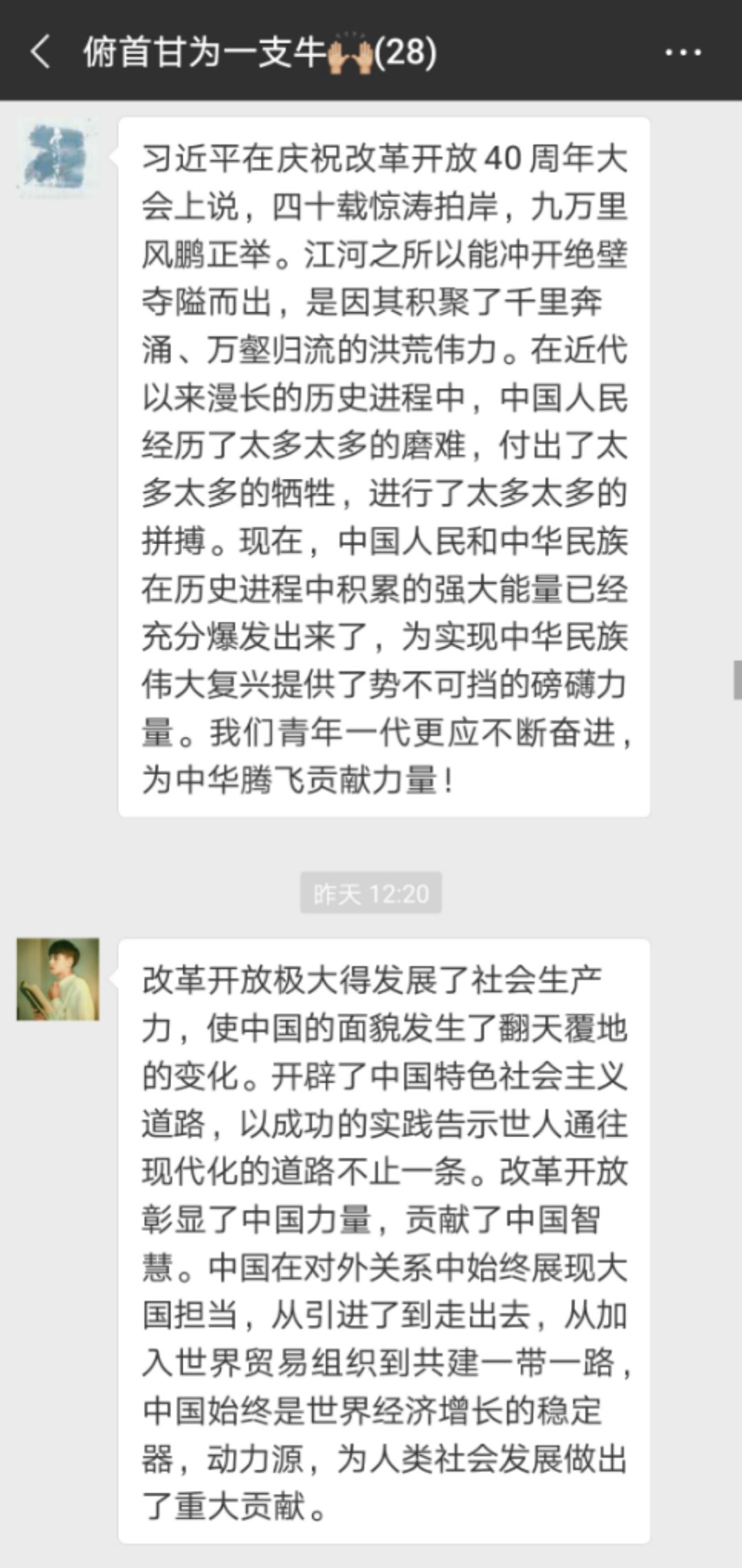Go back from the group chat

(x=40, y=52)
